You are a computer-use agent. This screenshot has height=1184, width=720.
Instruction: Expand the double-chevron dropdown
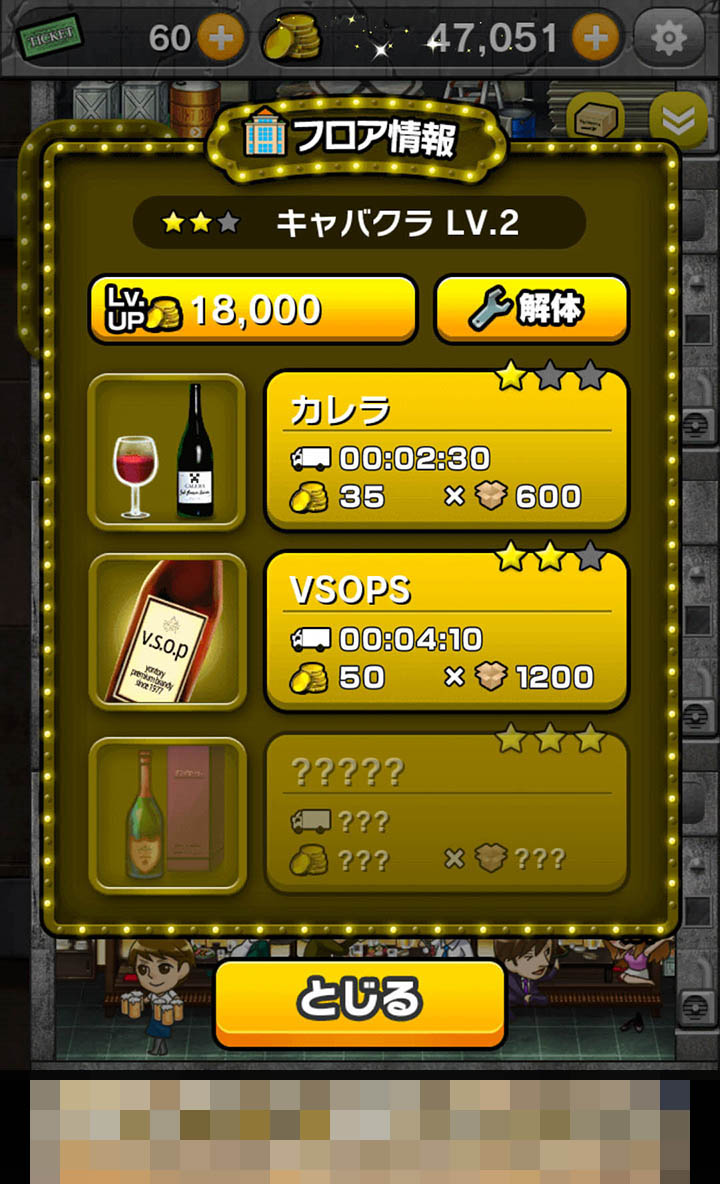678,120
